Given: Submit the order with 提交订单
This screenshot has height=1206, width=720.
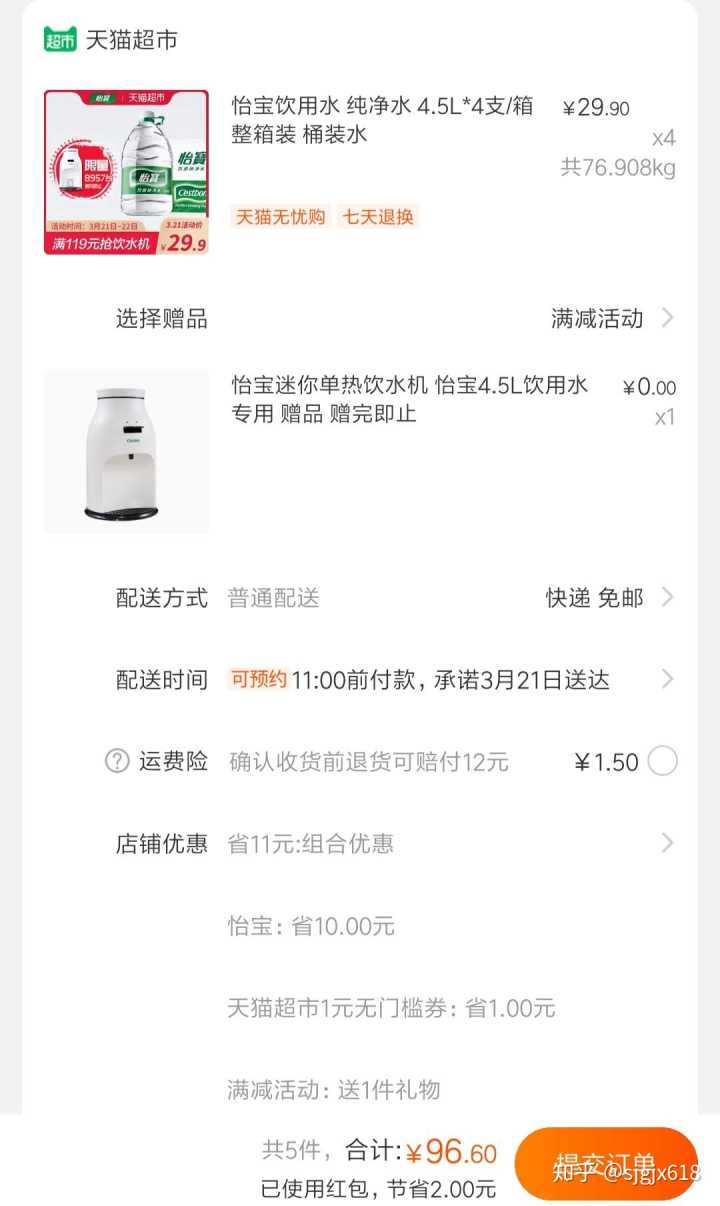Looking at the screenshot, I should (605, 1163).
